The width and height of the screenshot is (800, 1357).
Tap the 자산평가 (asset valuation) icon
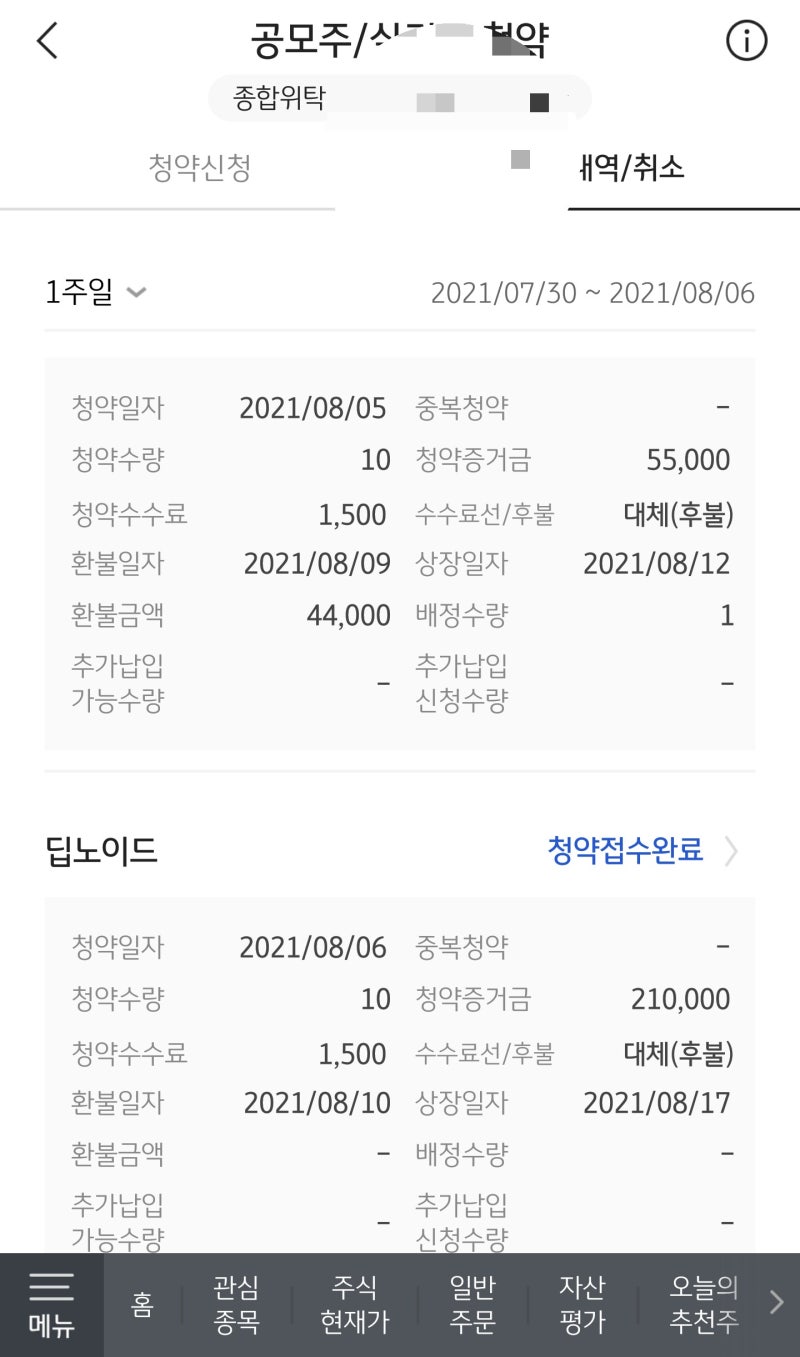tap(581, 1303)
